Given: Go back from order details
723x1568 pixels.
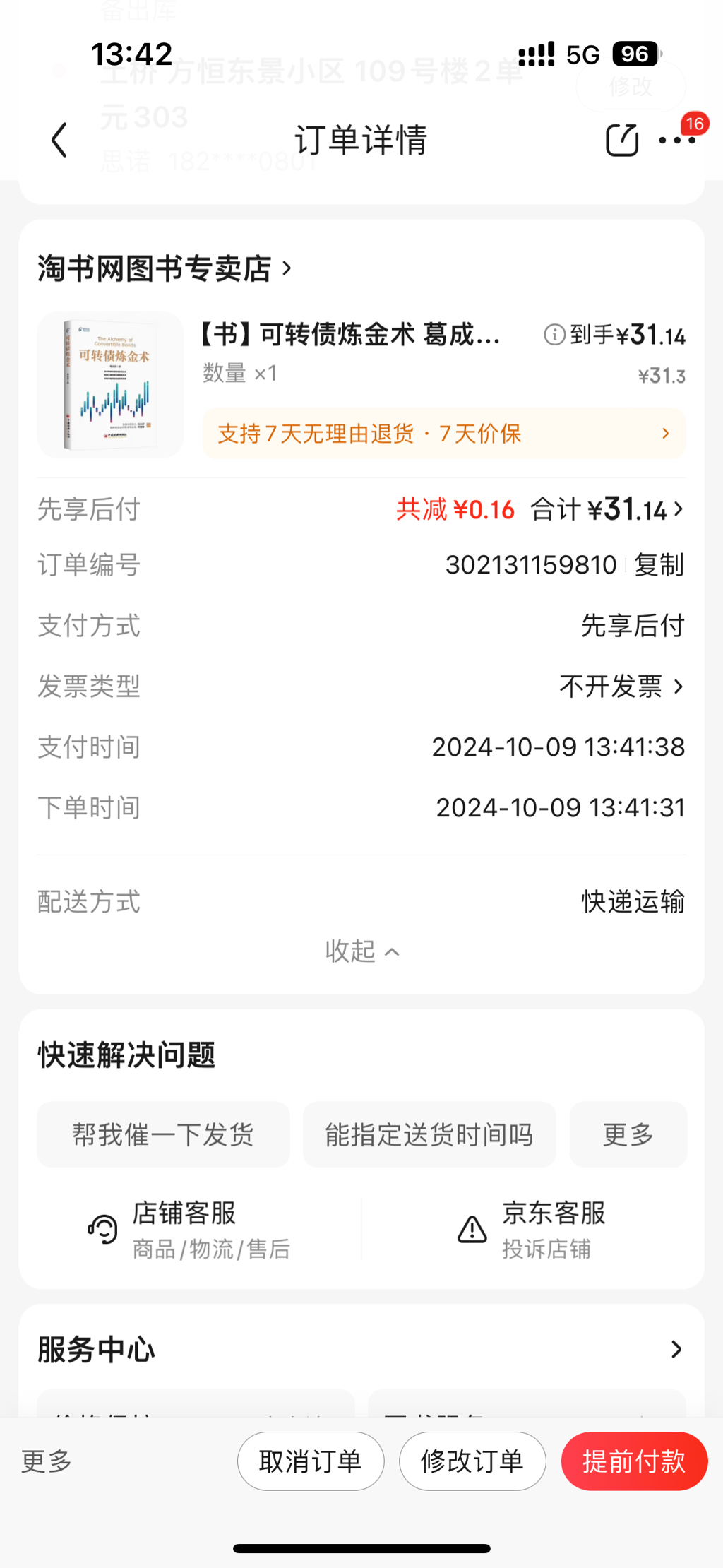Looking at the screenshot, I should 60,140.
